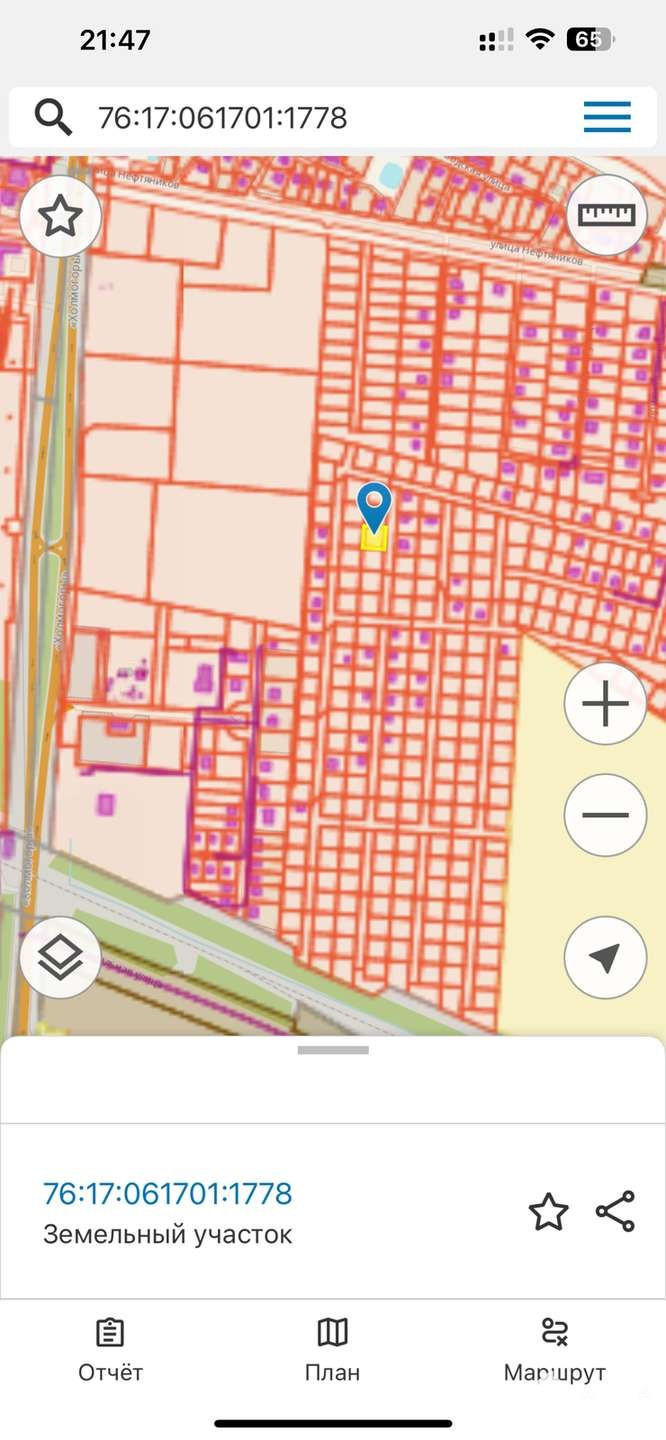Open the Отчёт report

pos(110,1351)
